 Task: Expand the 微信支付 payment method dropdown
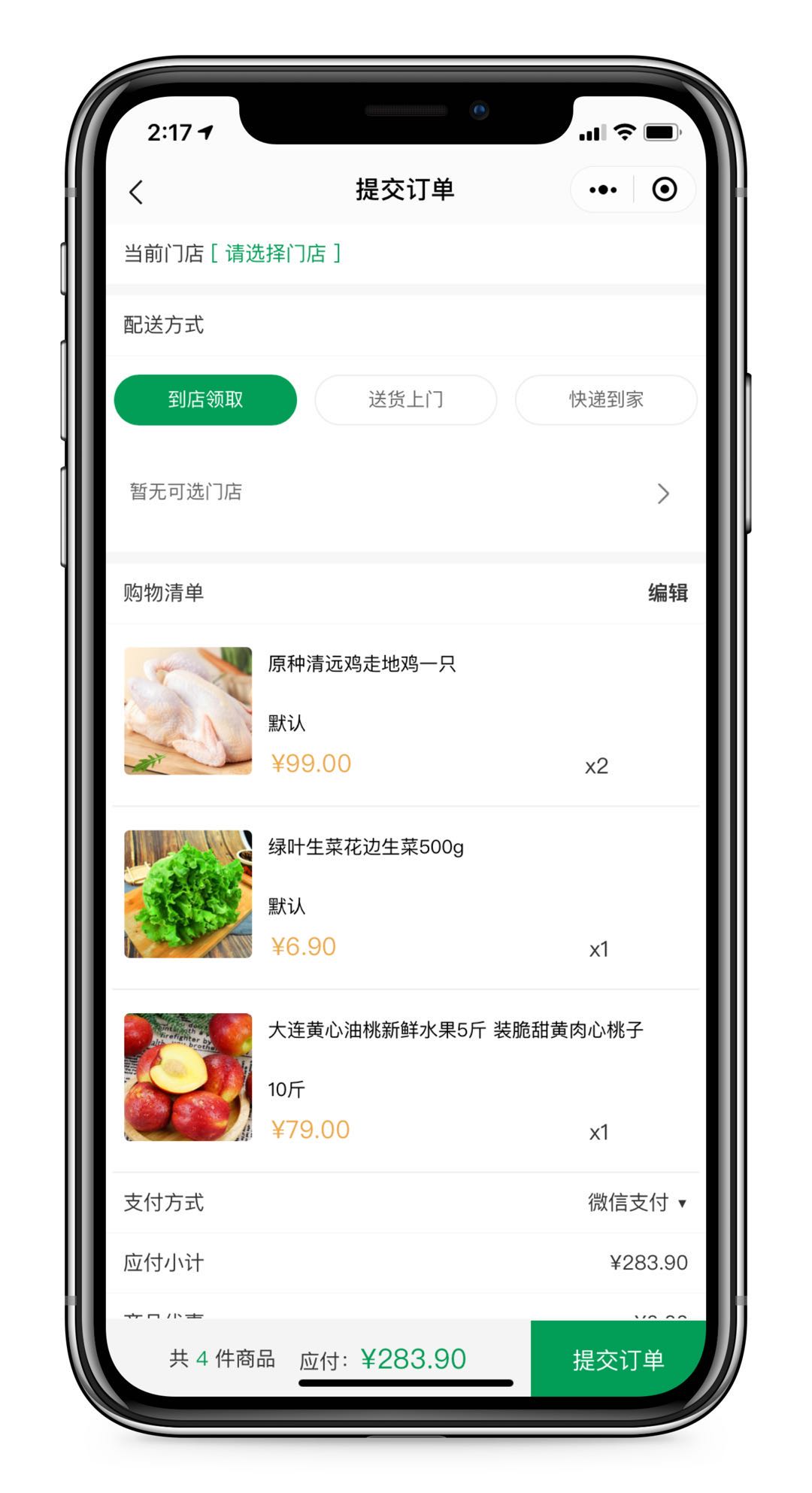[636, 1202]
